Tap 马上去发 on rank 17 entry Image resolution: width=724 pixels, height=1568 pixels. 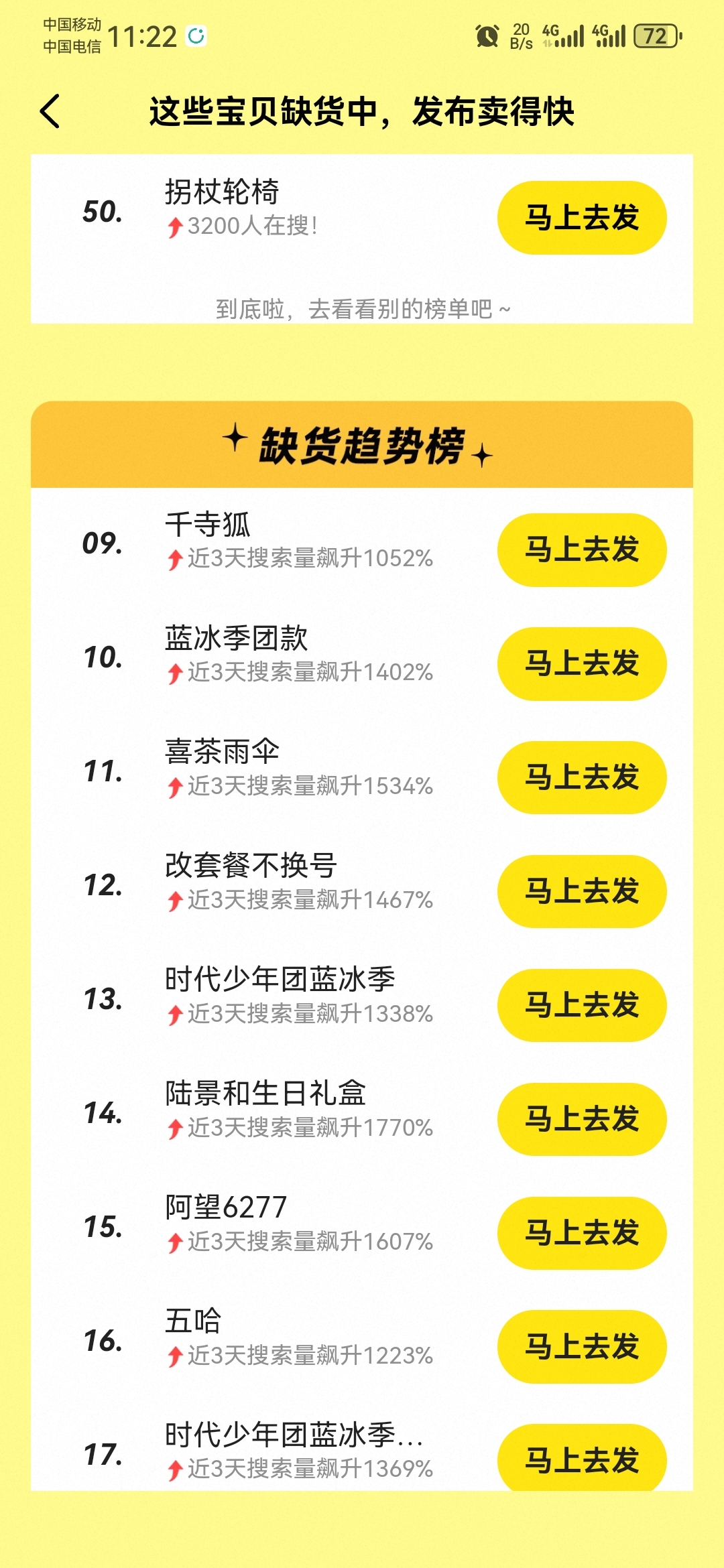click(x=582, y=1458)
